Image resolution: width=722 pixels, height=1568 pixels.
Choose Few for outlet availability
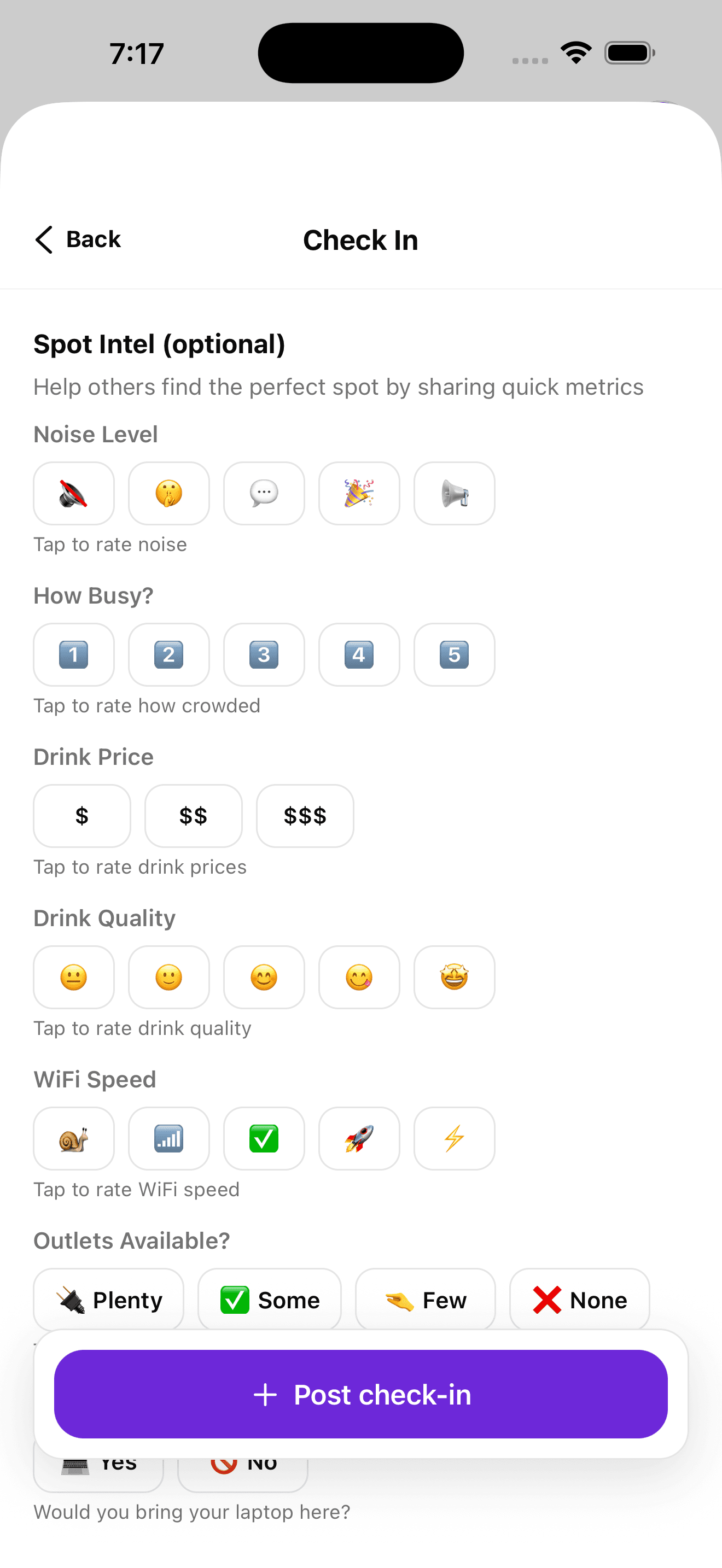(426, 1300)
